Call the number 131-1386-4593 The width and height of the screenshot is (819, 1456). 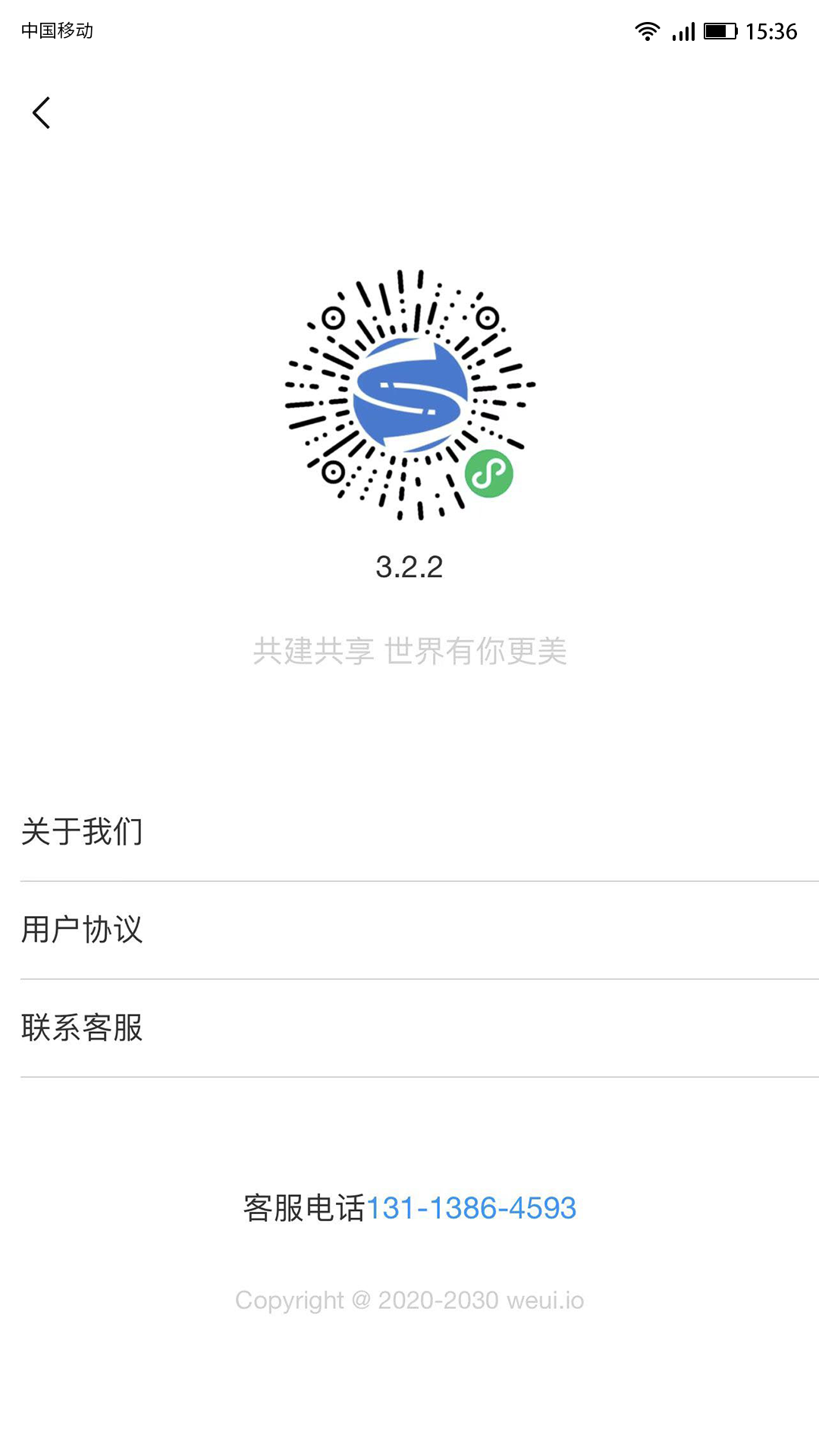point(472,1208)
